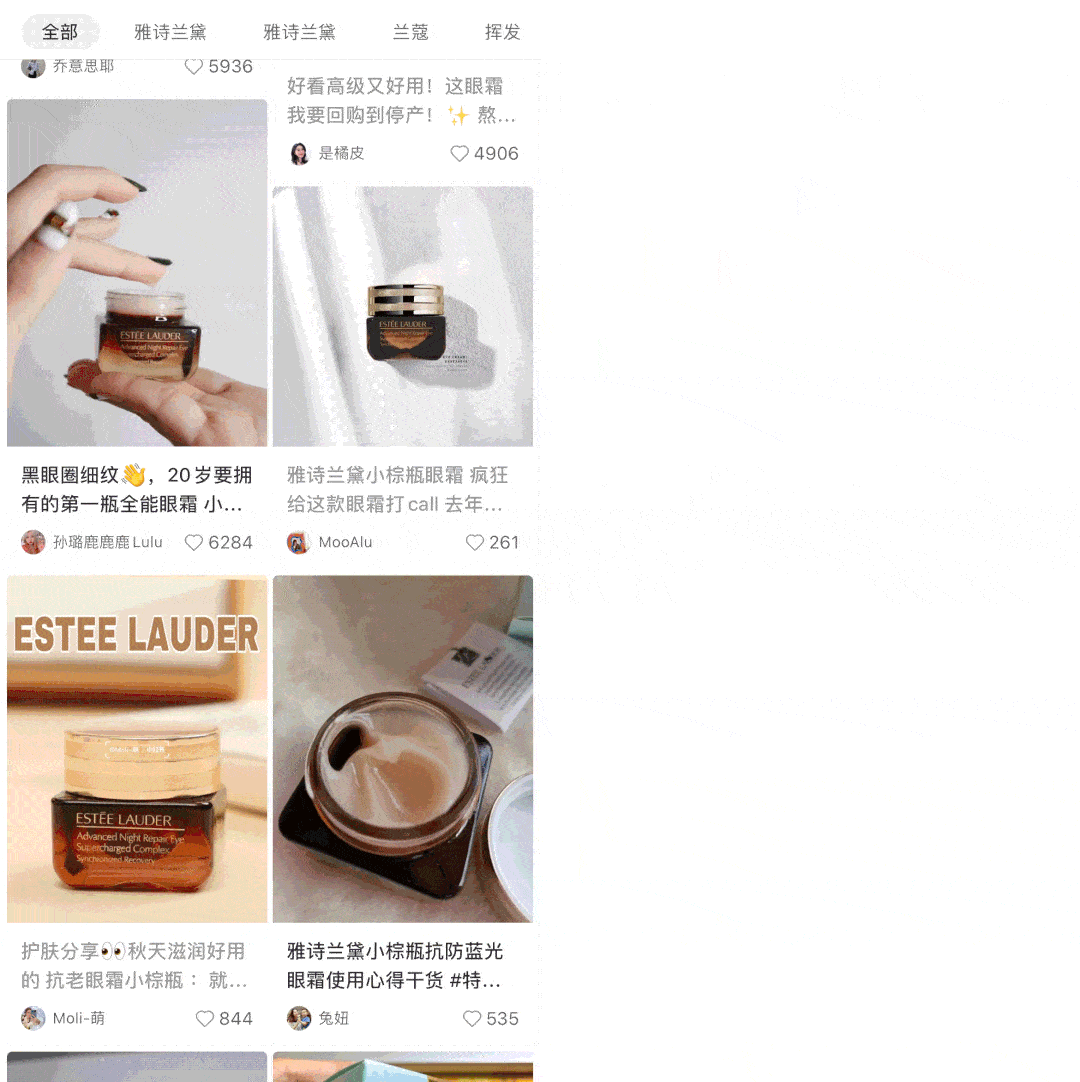This screenshot has height=1082, width=1080.
Task: Like 是橘皮's post
Action: pos(460,153)
